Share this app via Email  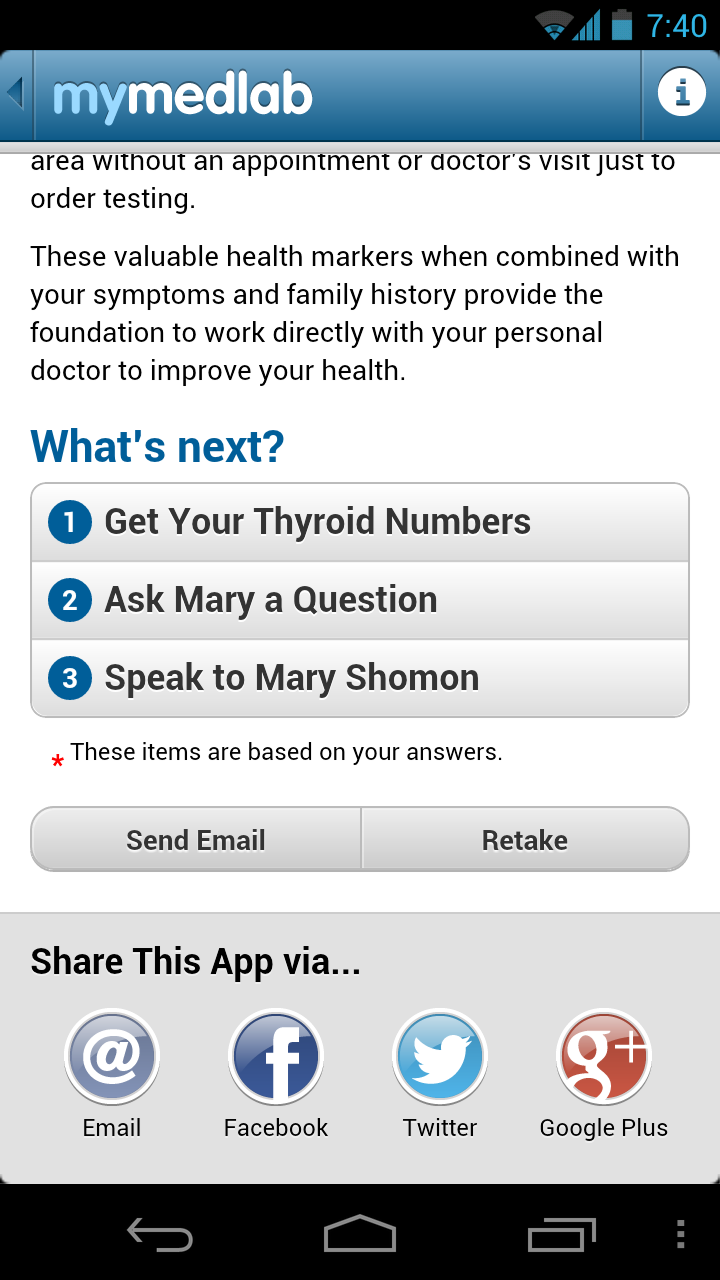[x=112, y=1057]
